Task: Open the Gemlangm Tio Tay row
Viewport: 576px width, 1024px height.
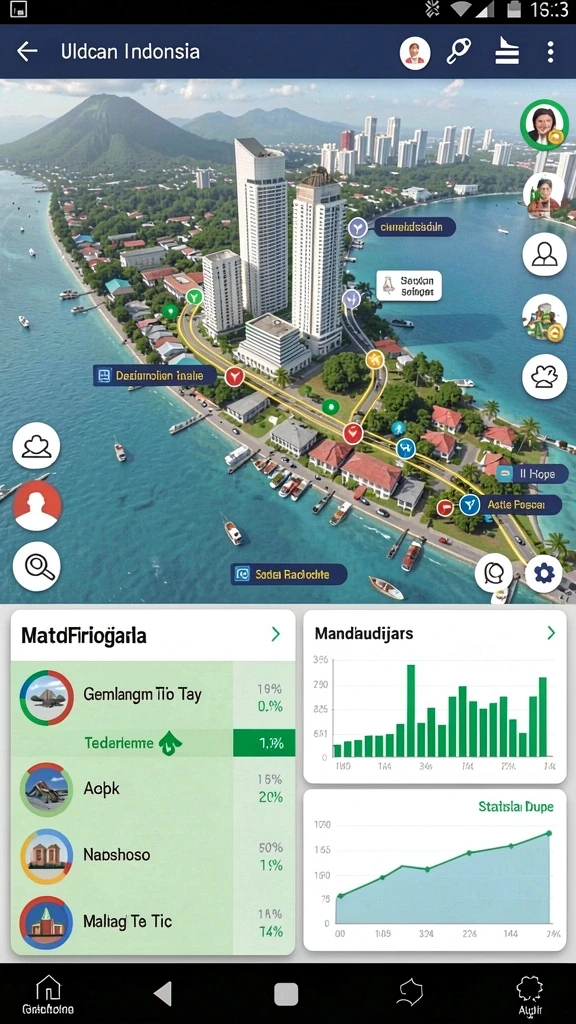Action: coord(153,696)
